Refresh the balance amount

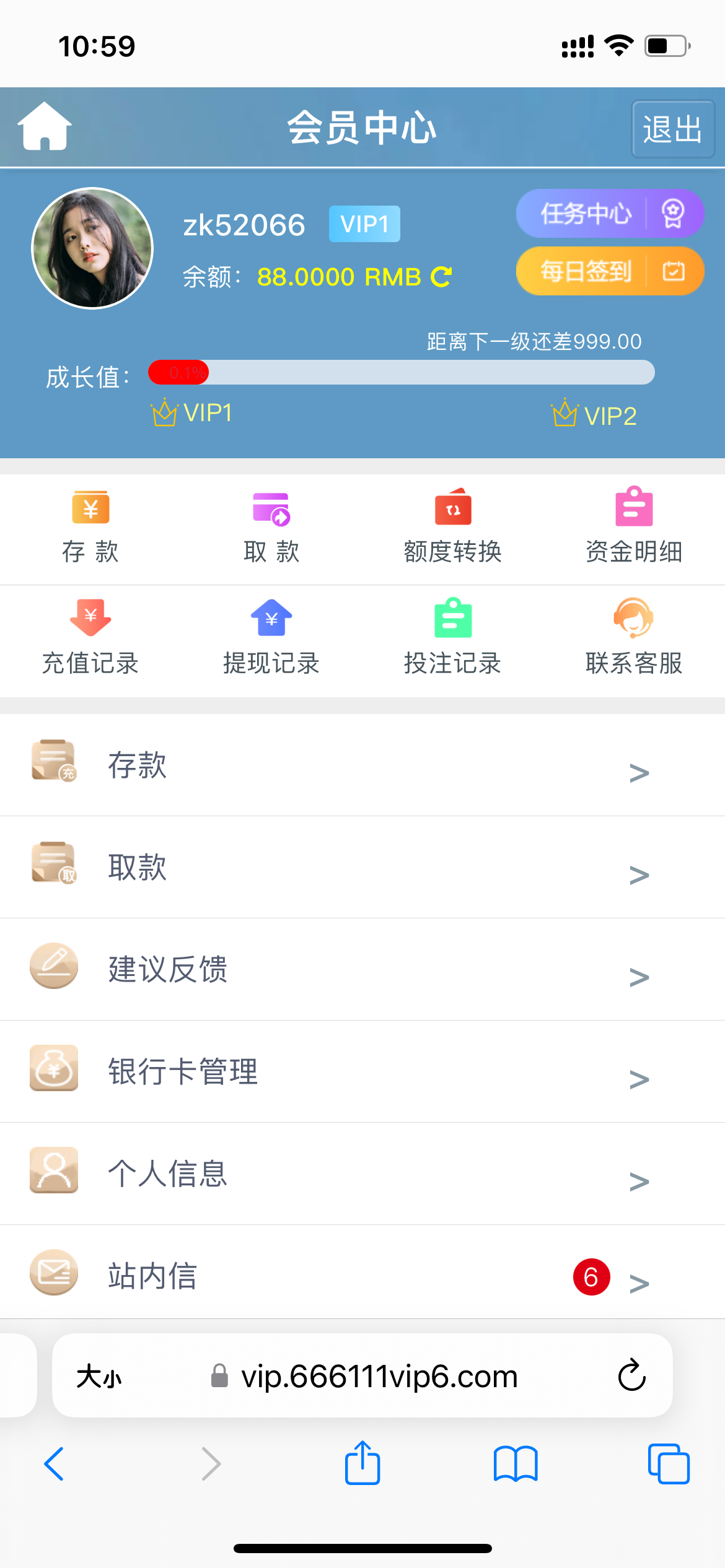pos(441,277)
